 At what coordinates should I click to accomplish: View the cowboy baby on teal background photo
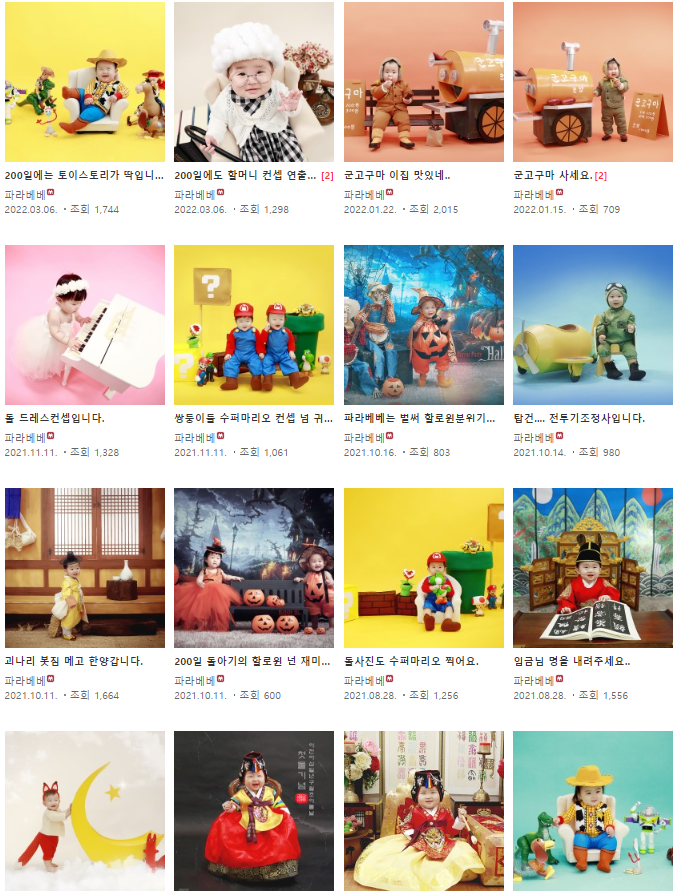(593, 811)
